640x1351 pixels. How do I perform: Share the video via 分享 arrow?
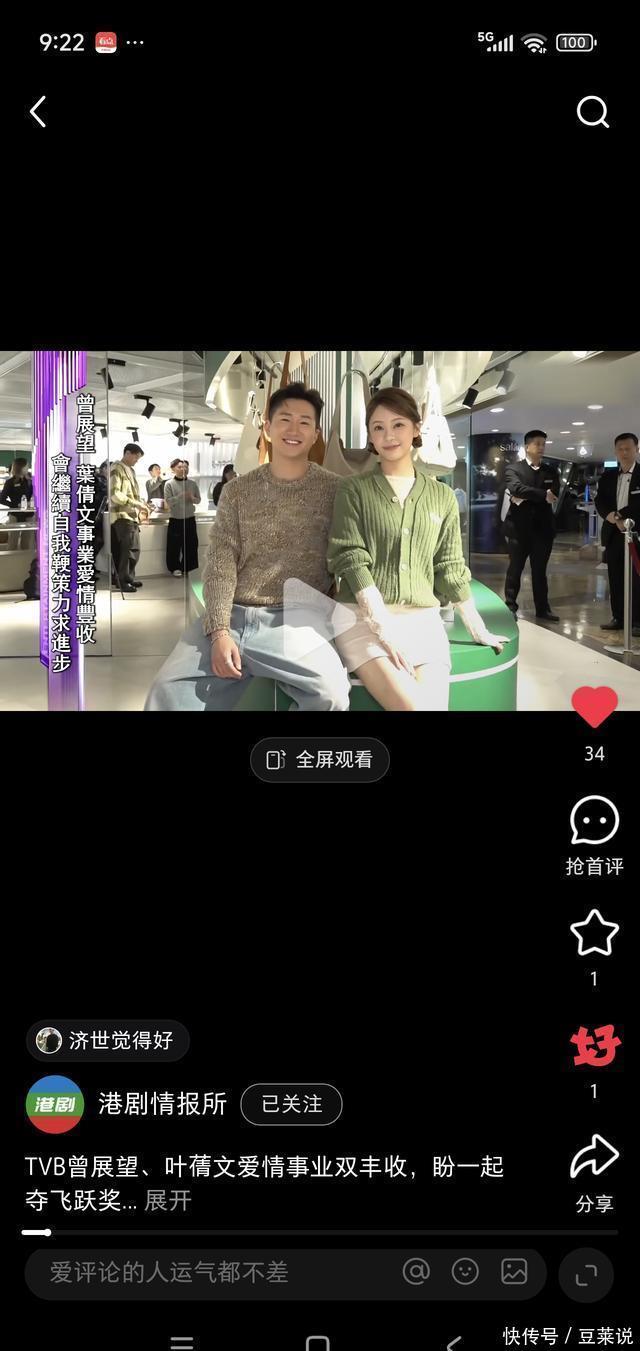click(594, 1158)
